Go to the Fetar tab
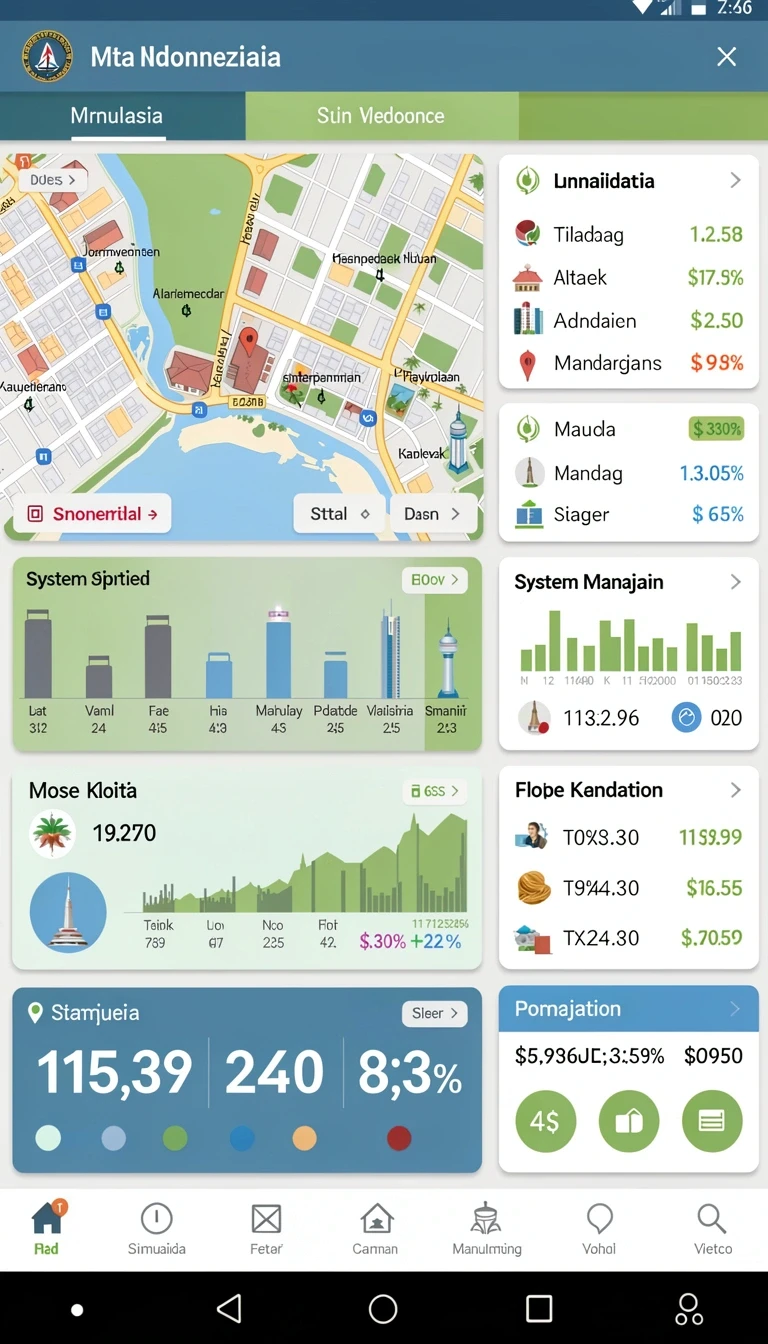 tap(266, 1230)
